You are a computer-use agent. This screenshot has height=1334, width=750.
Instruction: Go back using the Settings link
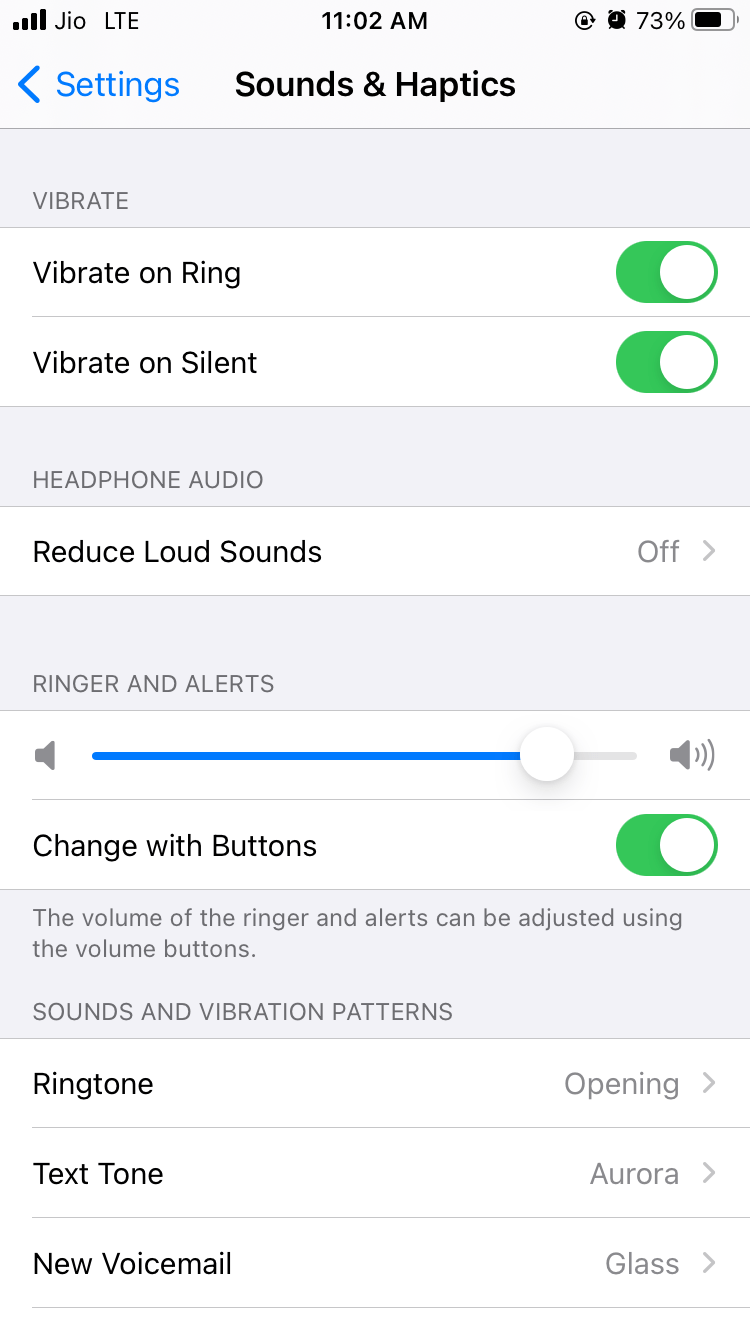point(118,85)
